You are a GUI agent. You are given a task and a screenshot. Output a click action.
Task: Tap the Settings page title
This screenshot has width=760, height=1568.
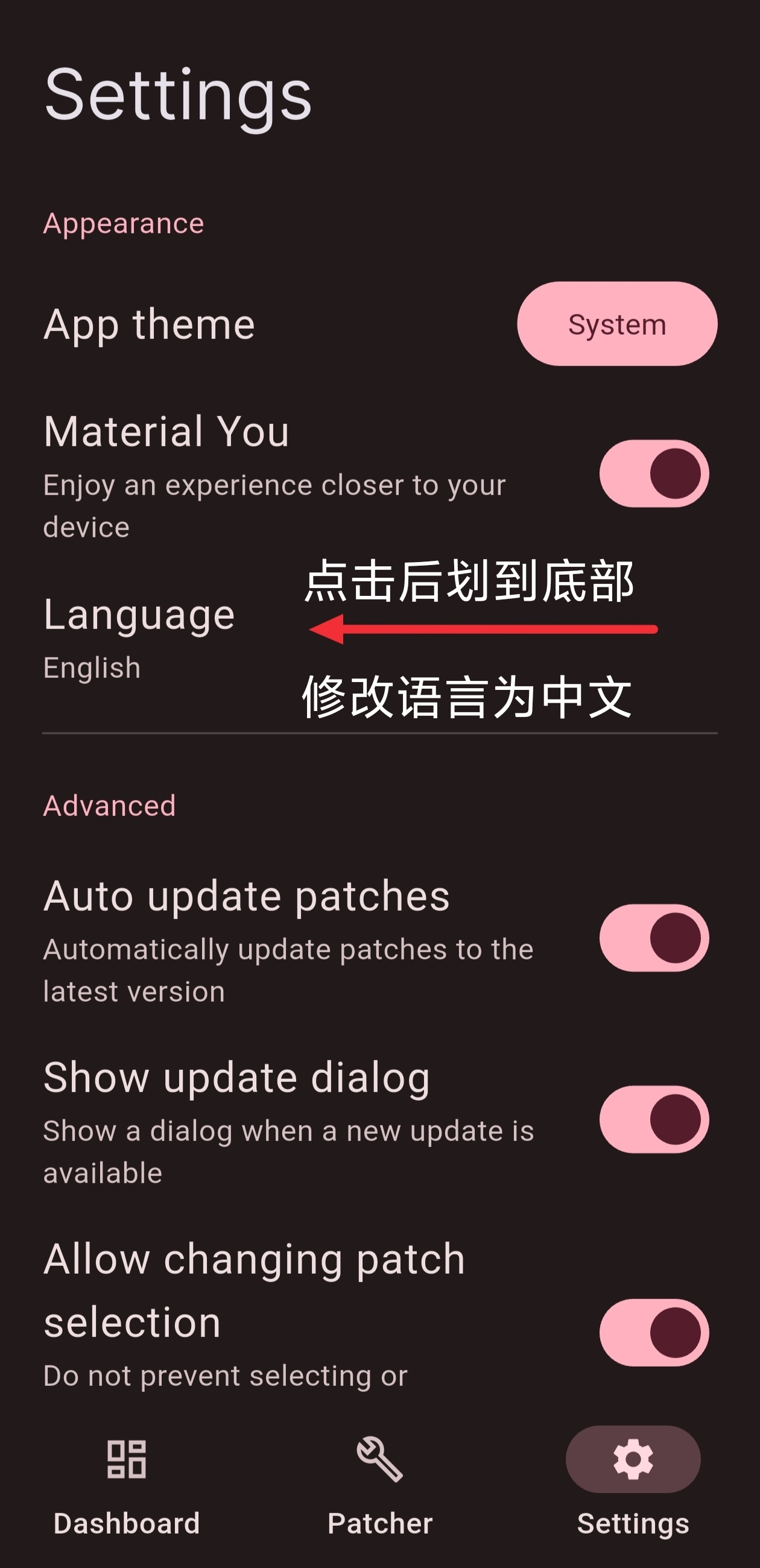coord(179,96)
